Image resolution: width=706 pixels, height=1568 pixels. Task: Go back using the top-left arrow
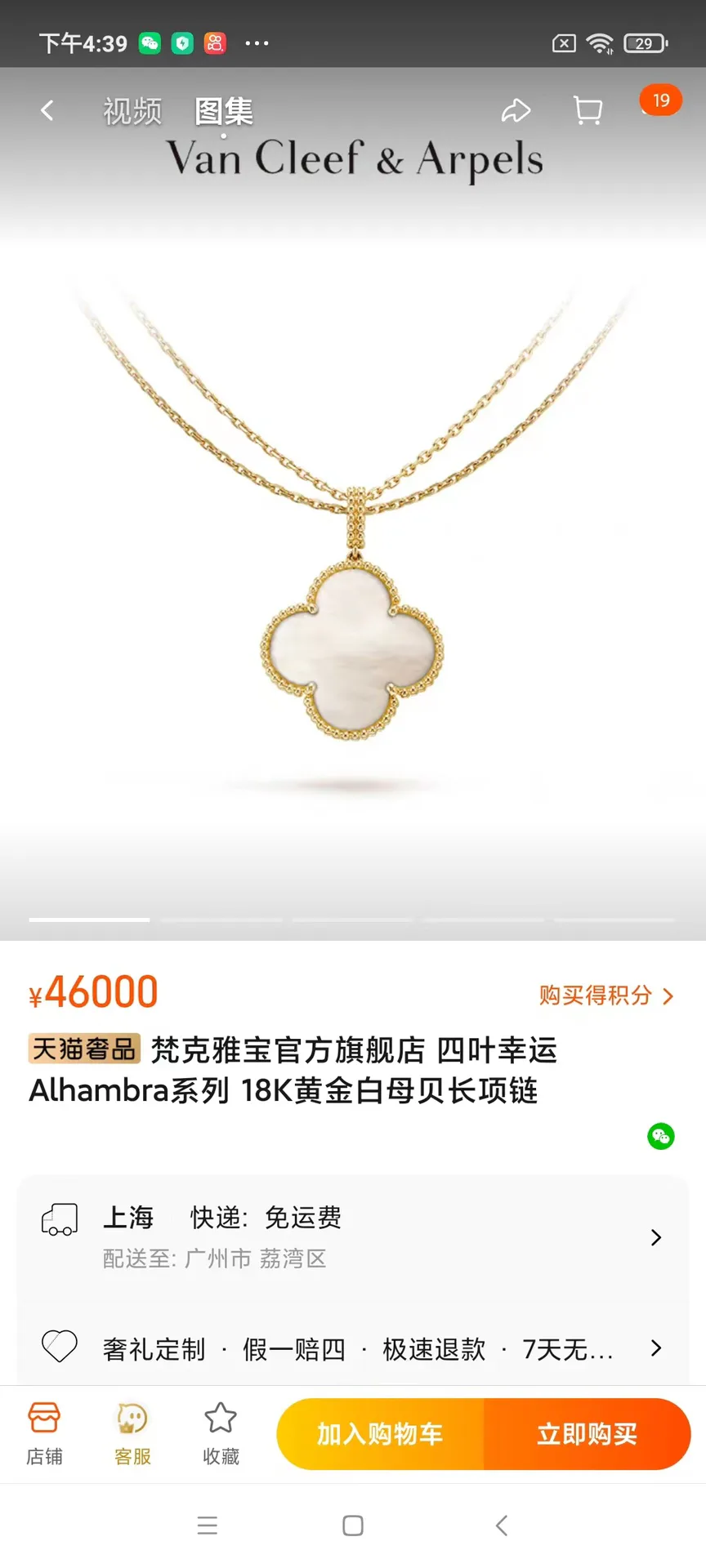click(47, 110)
